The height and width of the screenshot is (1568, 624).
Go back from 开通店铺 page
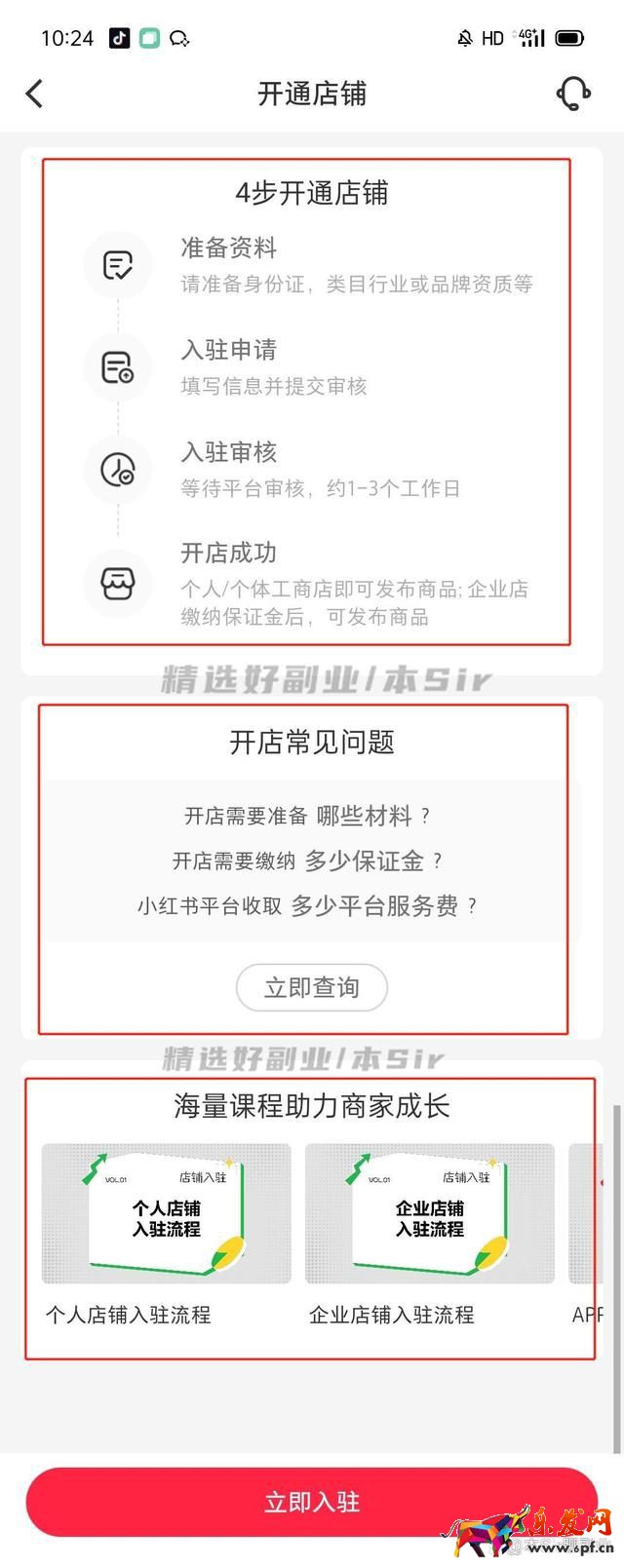click(35, 94)
